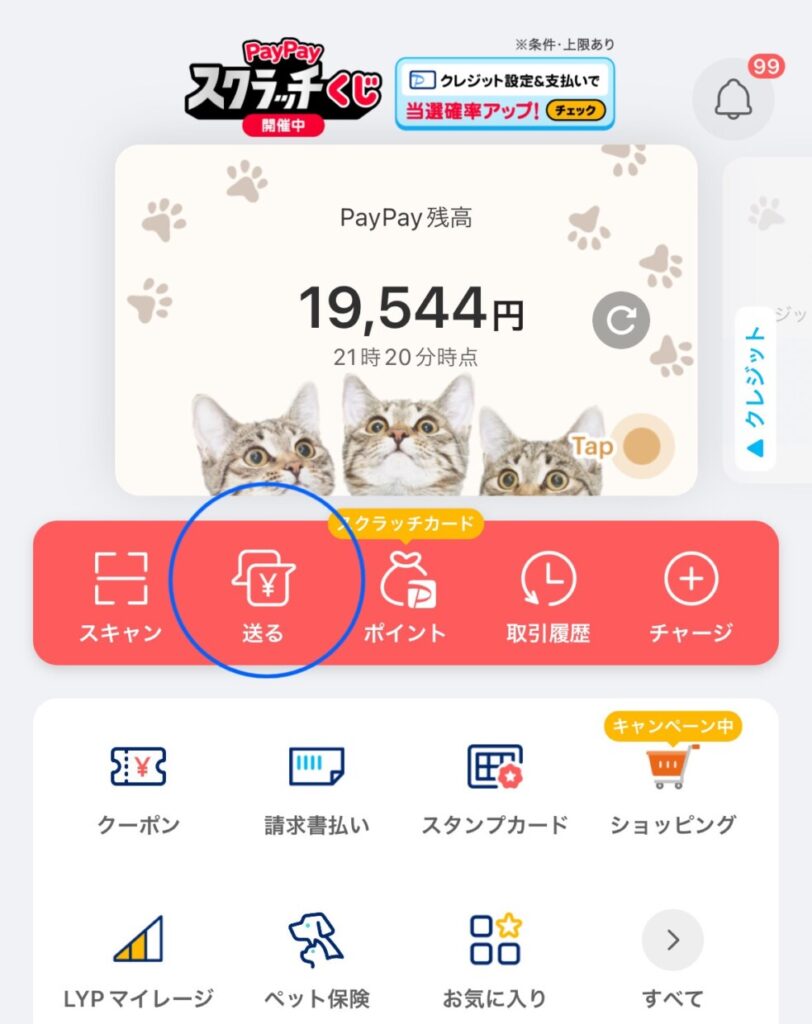This screenshot has width=812, height=1024.
Task: Open 請求書払い bill payment
Action: [316, 789]
